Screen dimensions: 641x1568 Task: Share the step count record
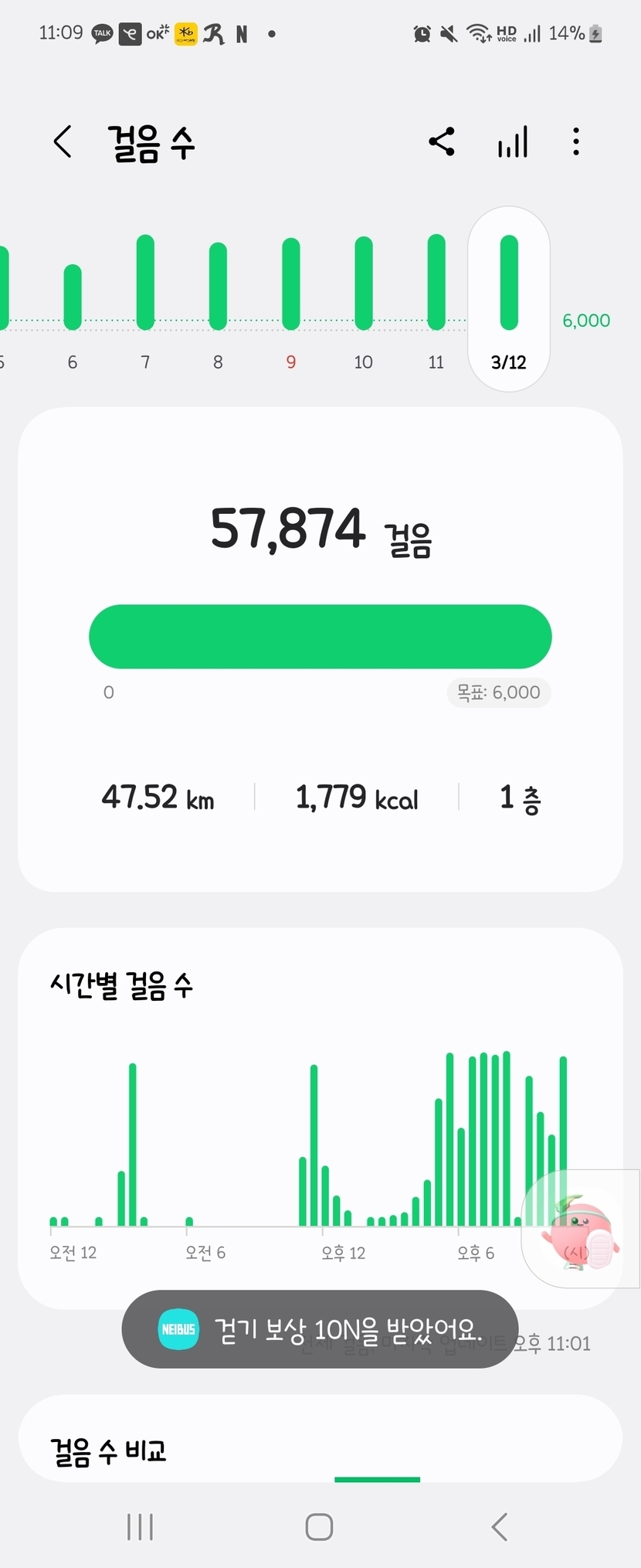[x=442, y=142]
